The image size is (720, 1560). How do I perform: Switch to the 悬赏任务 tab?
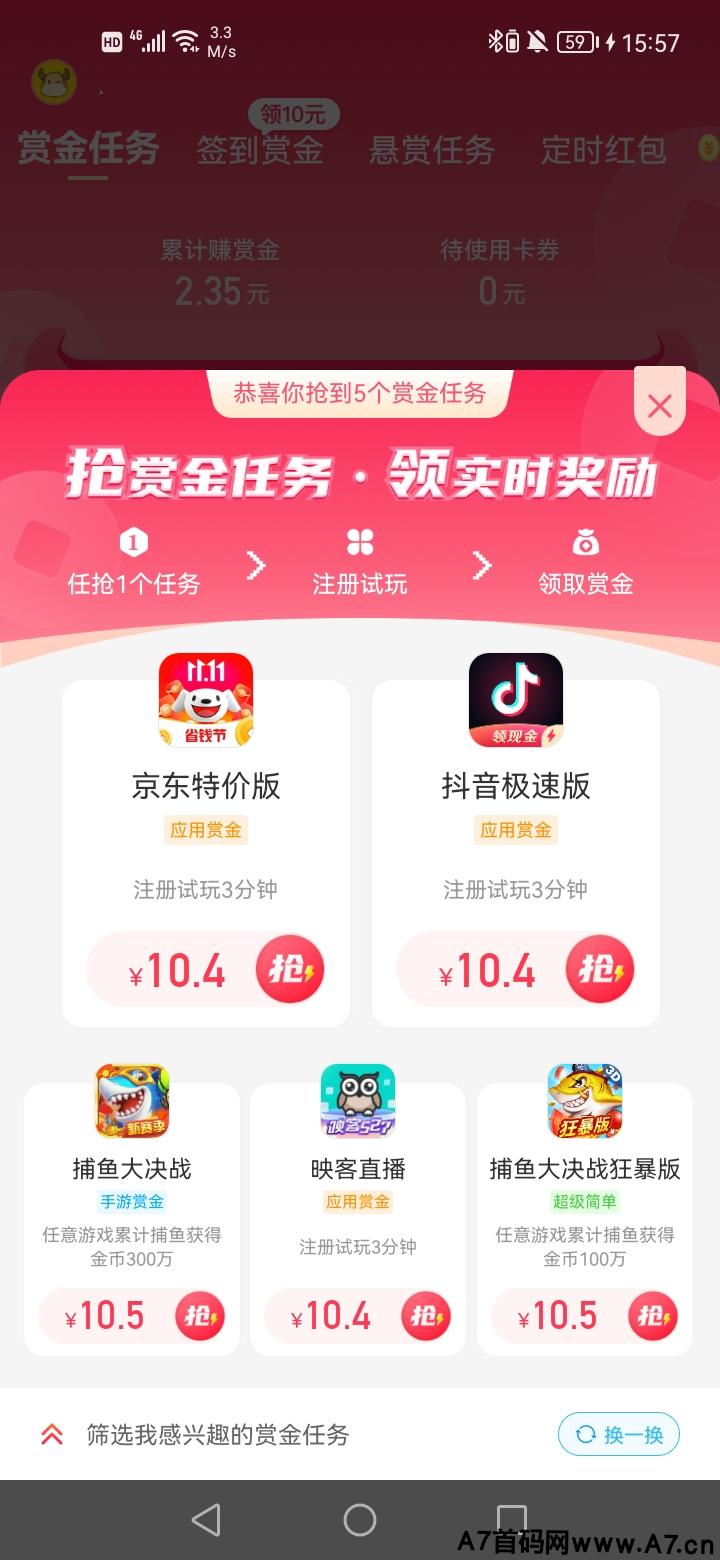(x=432, y=150)
